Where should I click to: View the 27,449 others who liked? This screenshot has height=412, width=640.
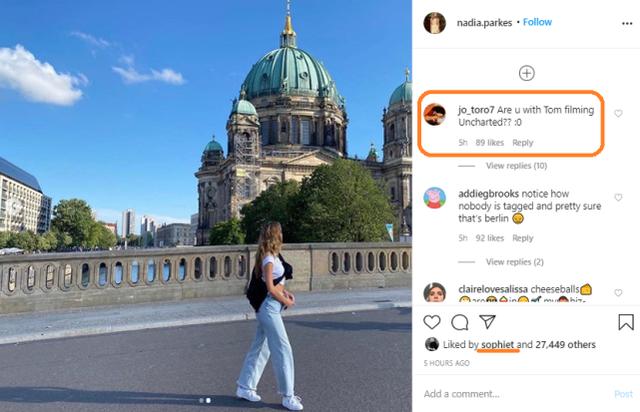(x=566, y=345)
